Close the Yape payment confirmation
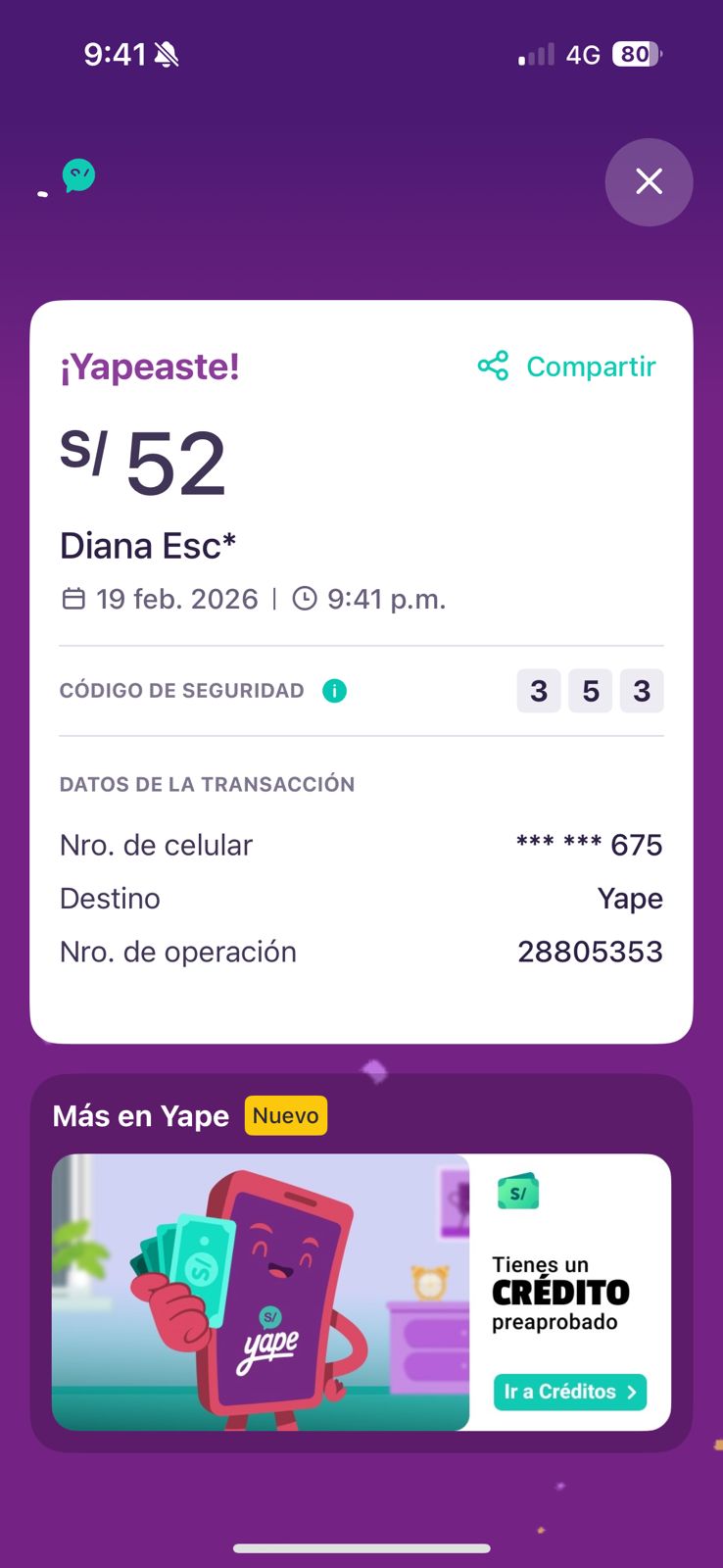The image size is (723, 1568). [x=649, y=181]
